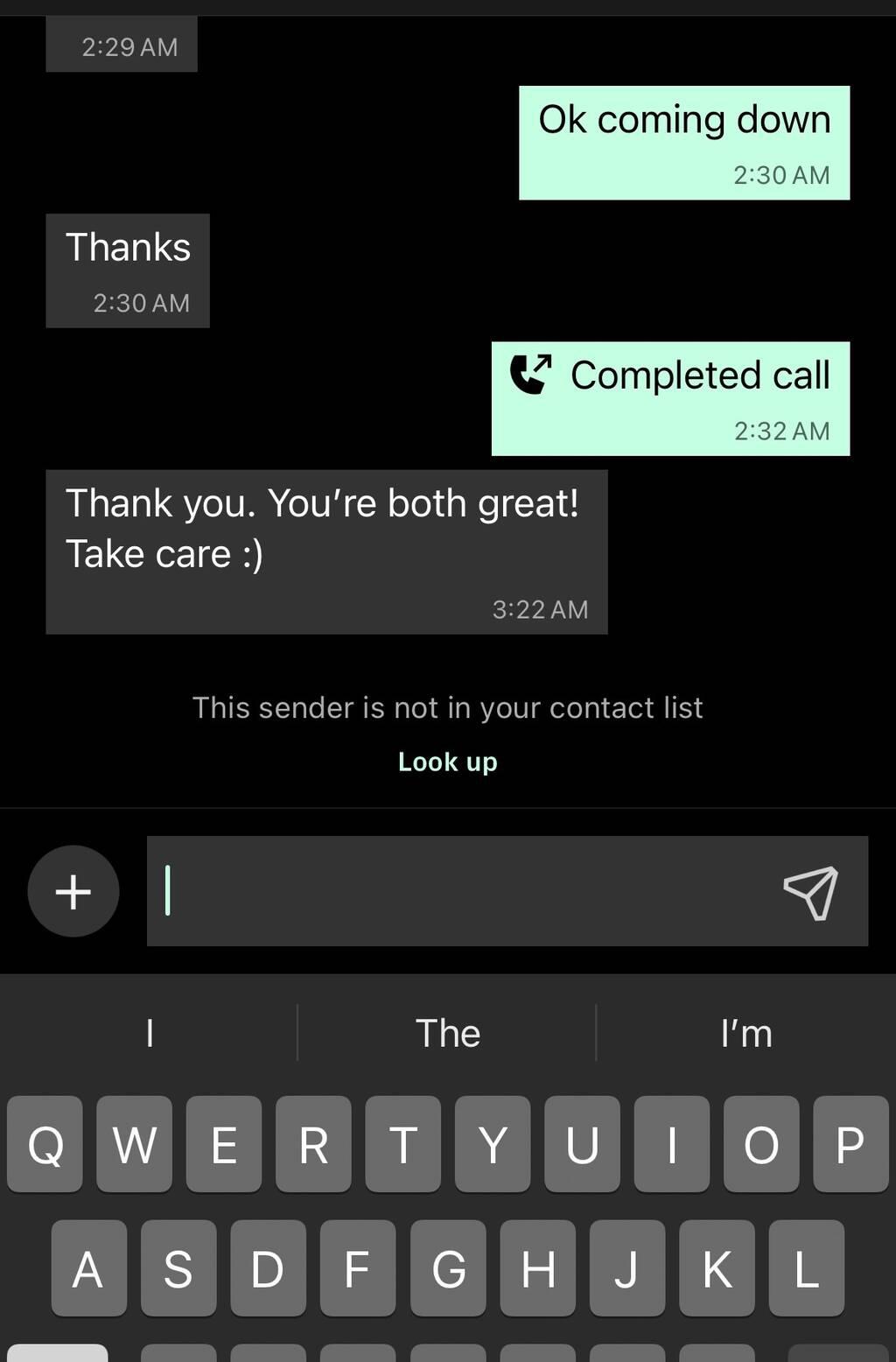
Task: Select the keyboard suggestion "I"
Action: coord(150,1033)
